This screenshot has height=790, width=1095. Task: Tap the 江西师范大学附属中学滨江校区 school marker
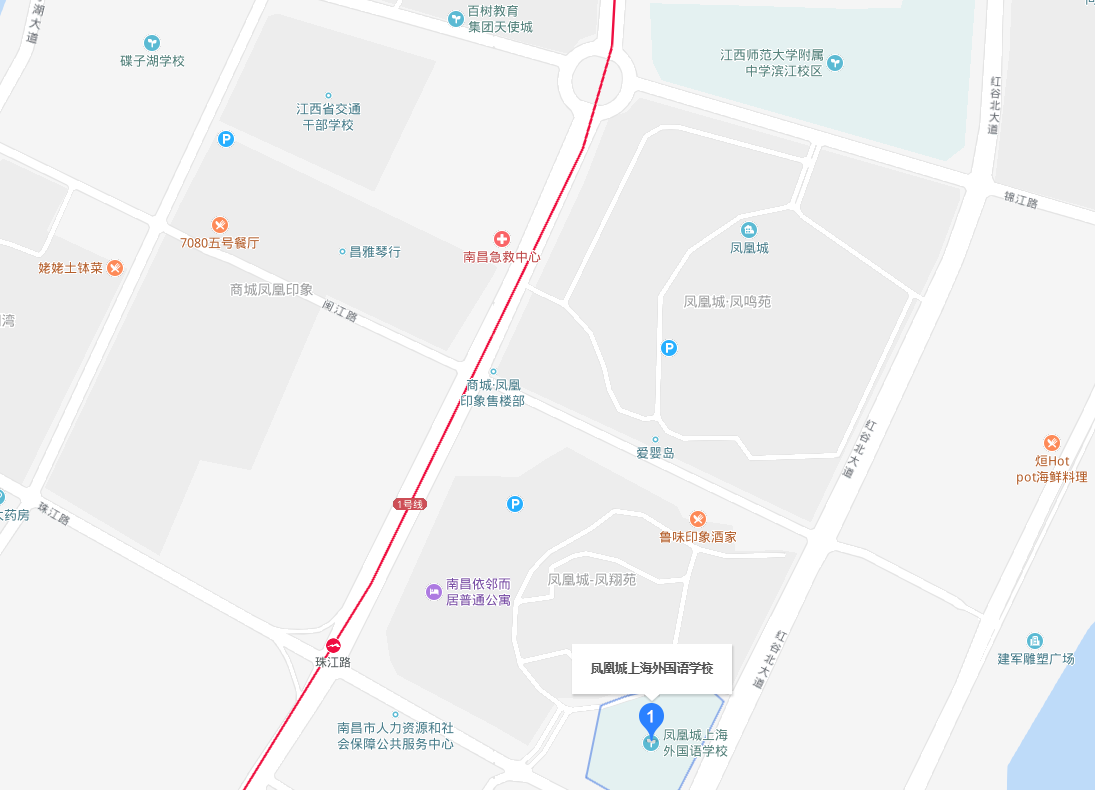click(x=835, y=63)
